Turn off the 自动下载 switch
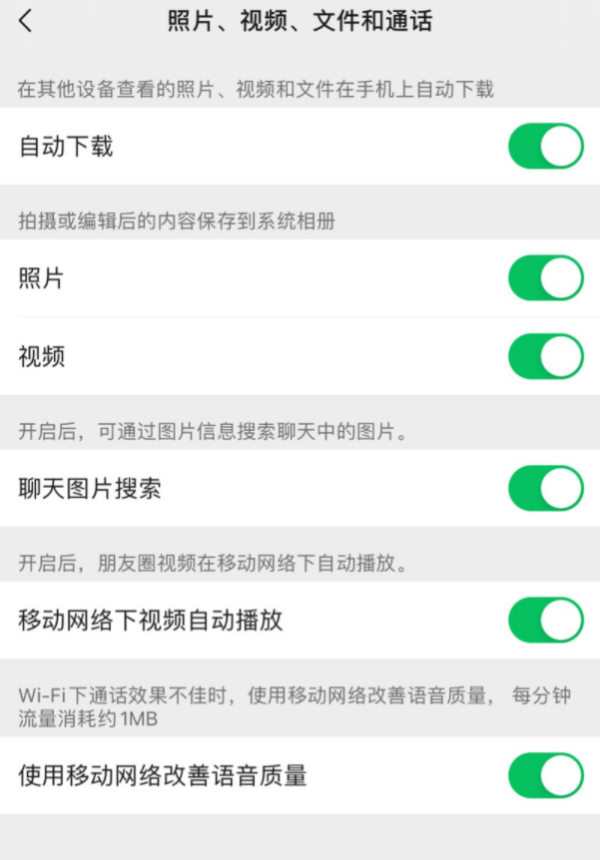 point(545,146)
